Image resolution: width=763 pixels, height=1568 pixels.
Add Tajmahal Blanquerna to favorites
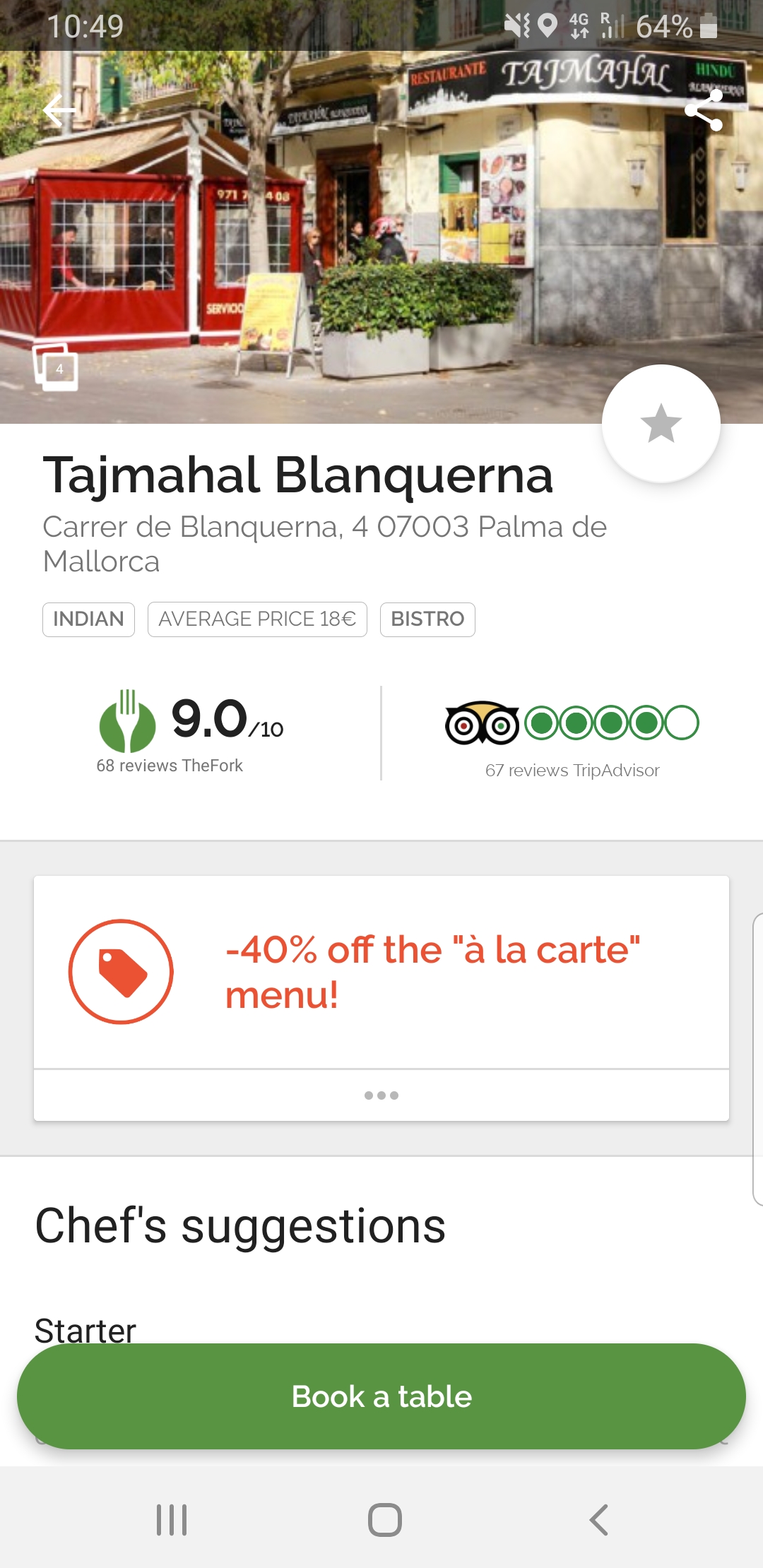(661, 424)
